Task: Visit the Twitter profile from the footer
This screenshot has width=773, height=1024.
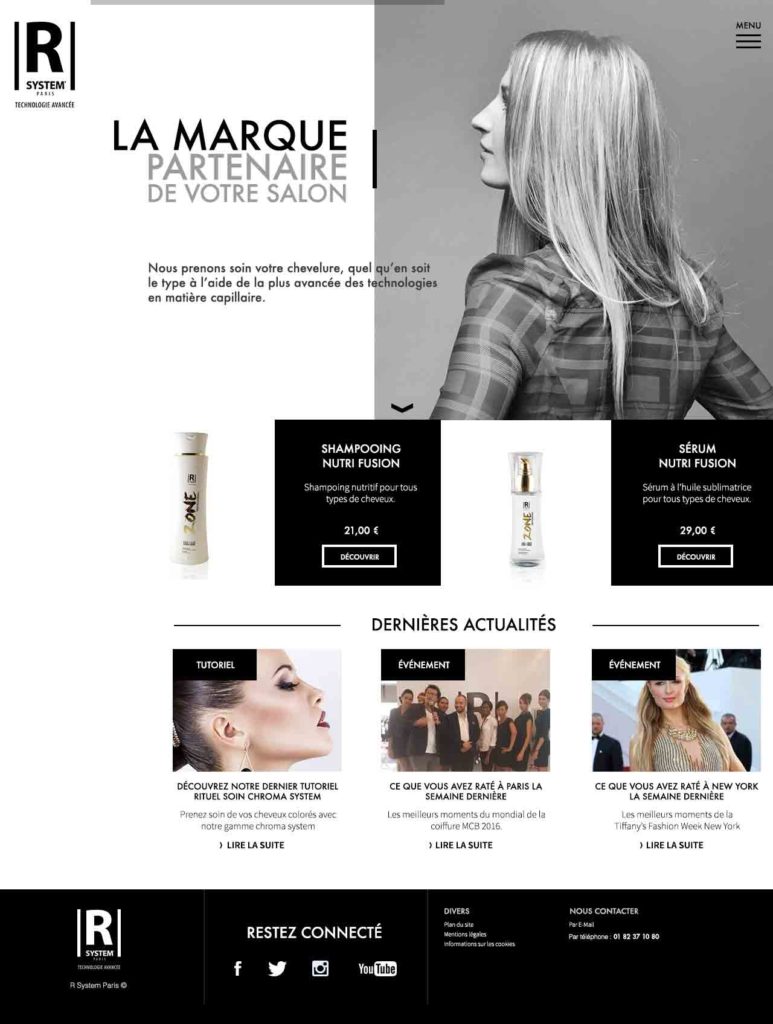Action: (277, 968)
